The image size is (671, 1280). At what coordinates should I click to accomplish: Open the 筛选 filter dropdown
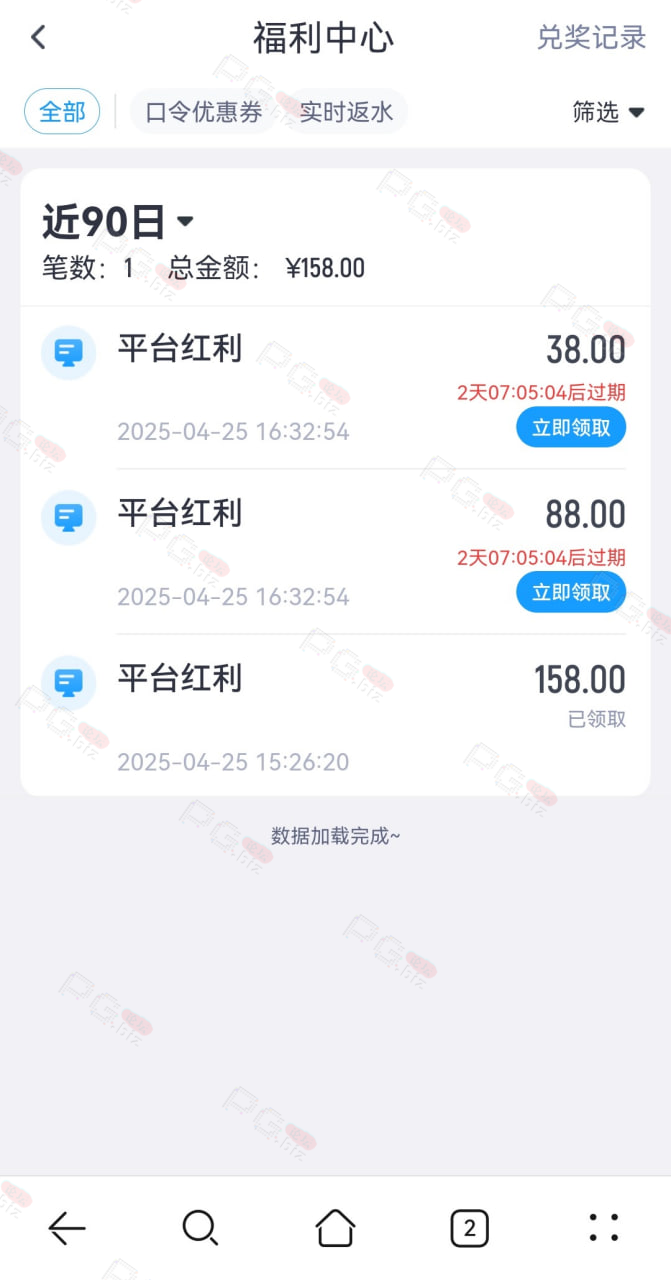(608, 112)
